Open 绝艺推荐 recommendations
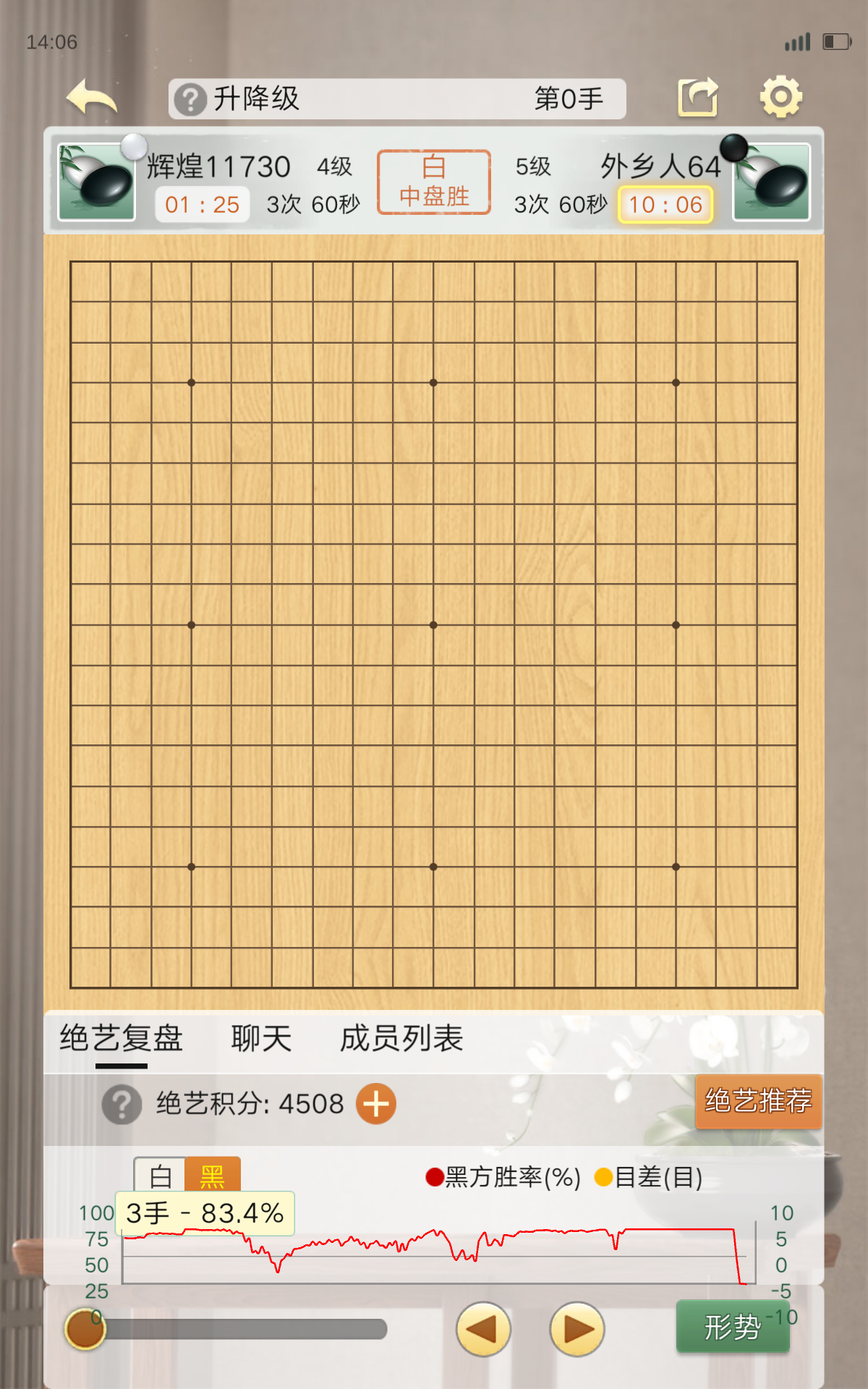 [758, 1101]
